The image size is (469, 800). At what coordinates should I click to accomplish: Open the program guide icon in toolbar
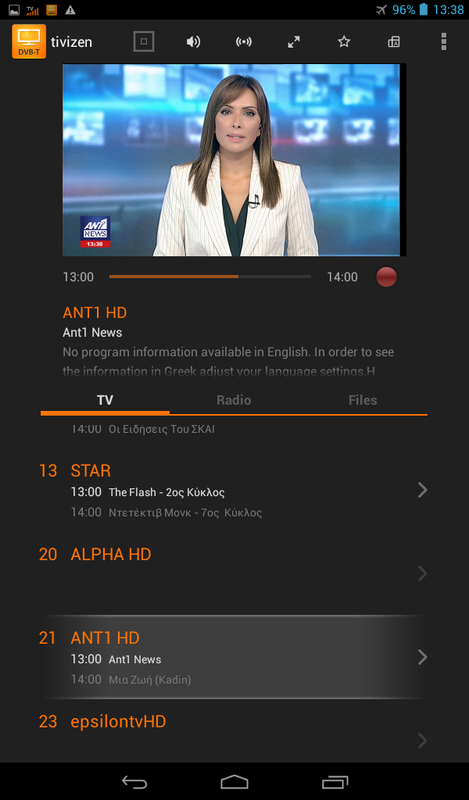(x=393, y=42)
